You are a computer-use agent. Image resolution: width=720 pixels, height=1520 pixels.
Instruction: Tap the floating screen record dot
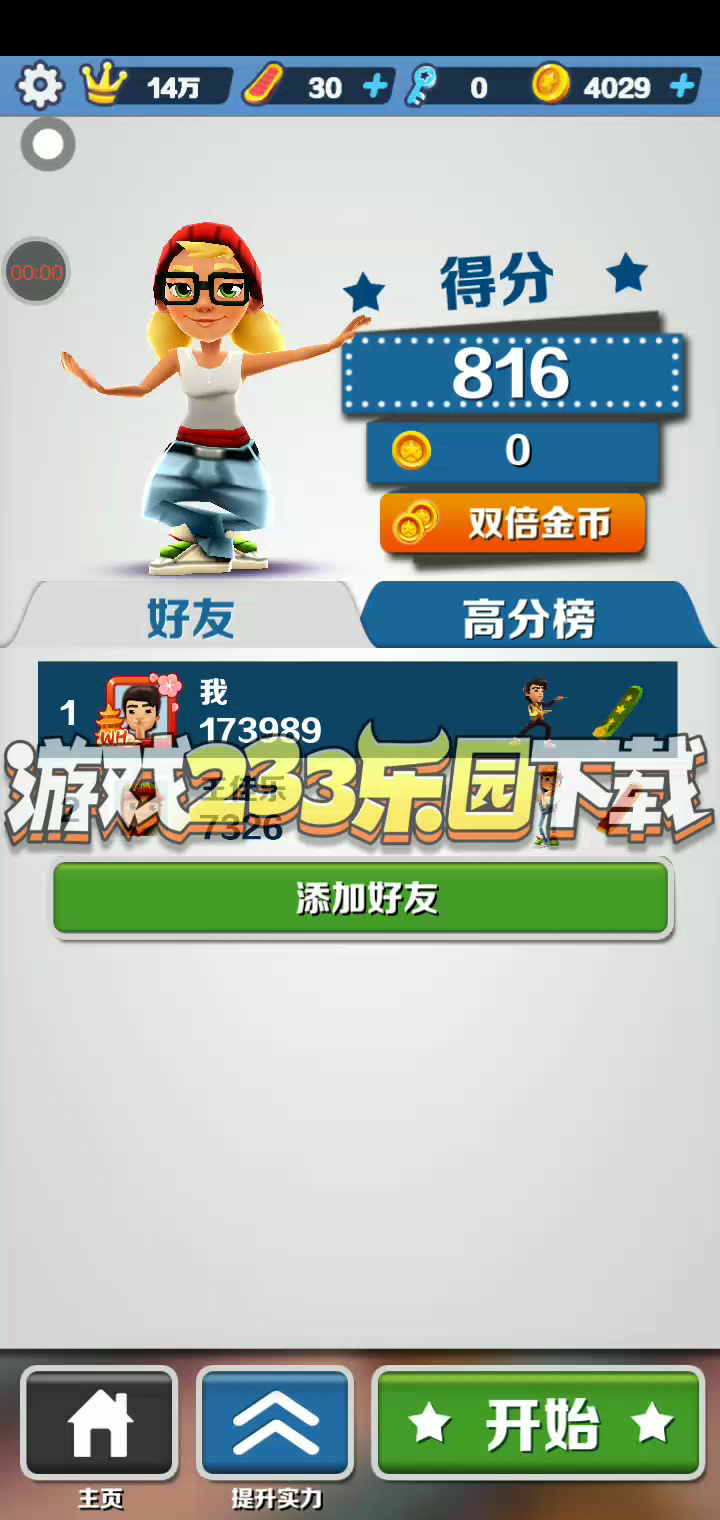coord(47,144)
